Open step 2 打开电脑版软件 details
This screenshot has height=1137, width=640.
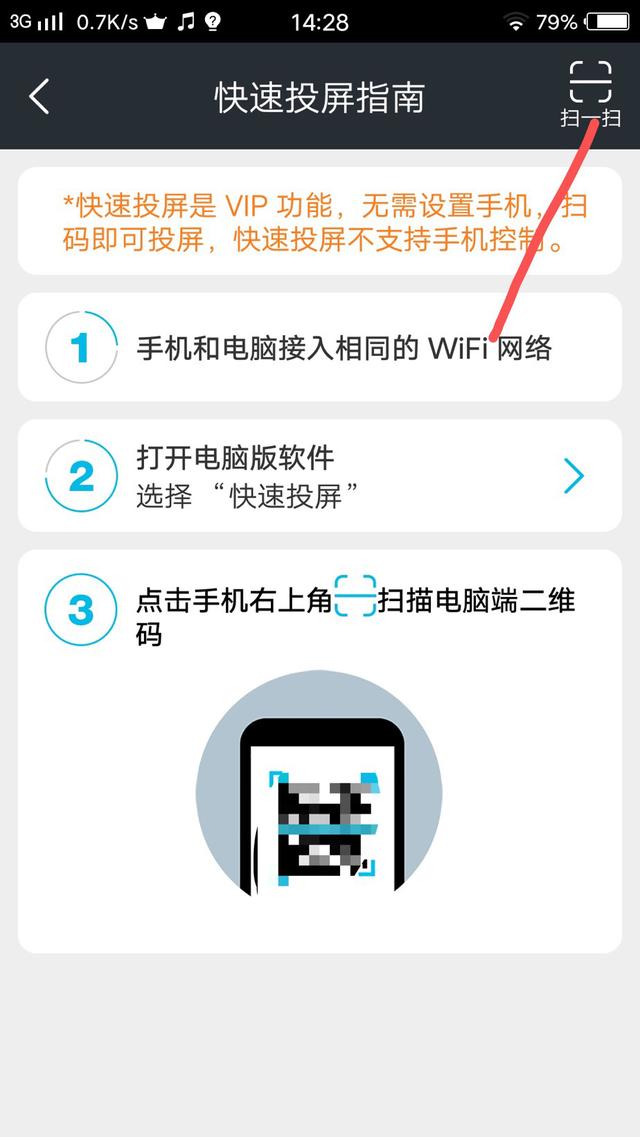pyautogui.click(x=573, y=476)
